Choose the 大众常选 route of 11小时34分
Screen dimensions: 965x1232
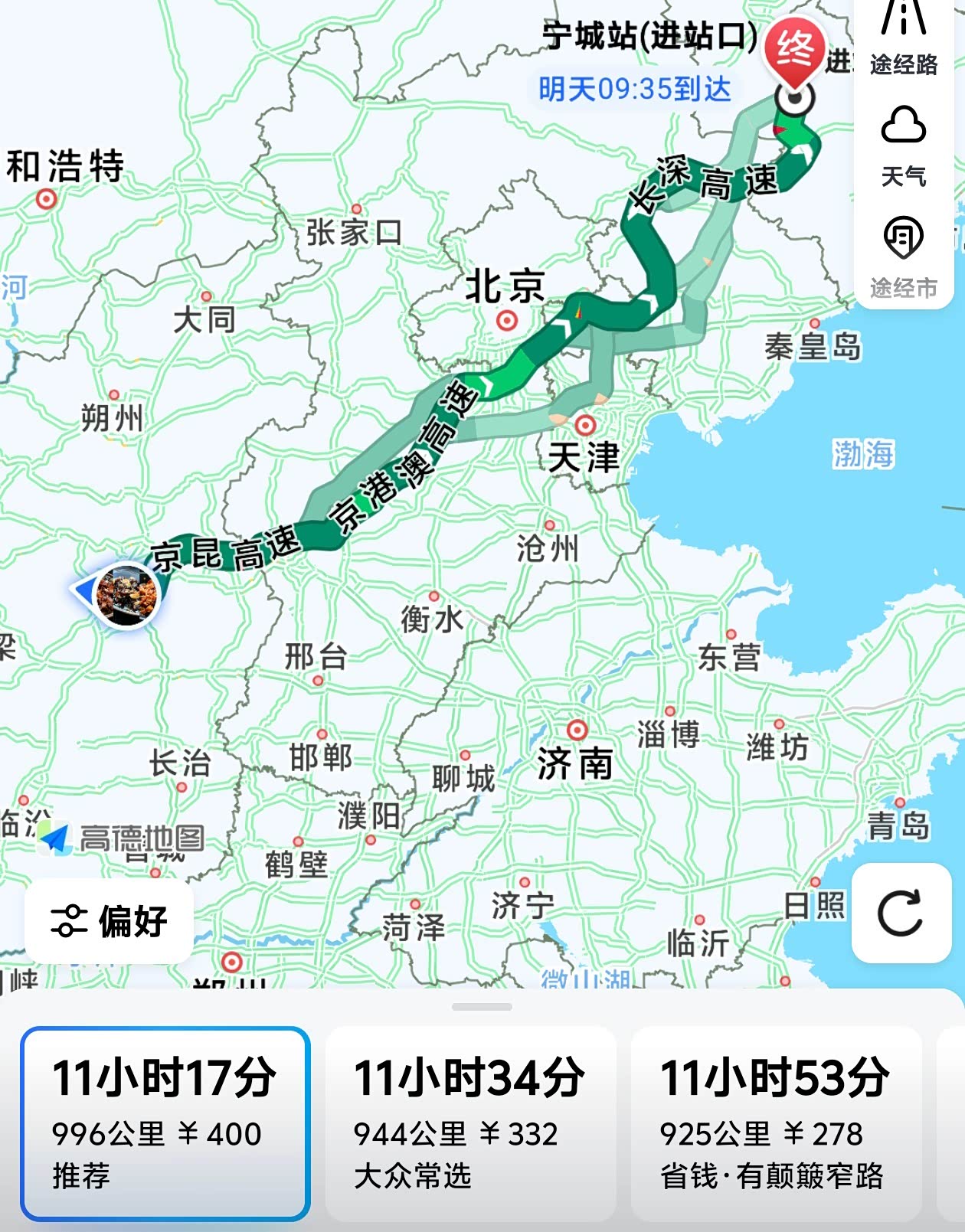470,1123
